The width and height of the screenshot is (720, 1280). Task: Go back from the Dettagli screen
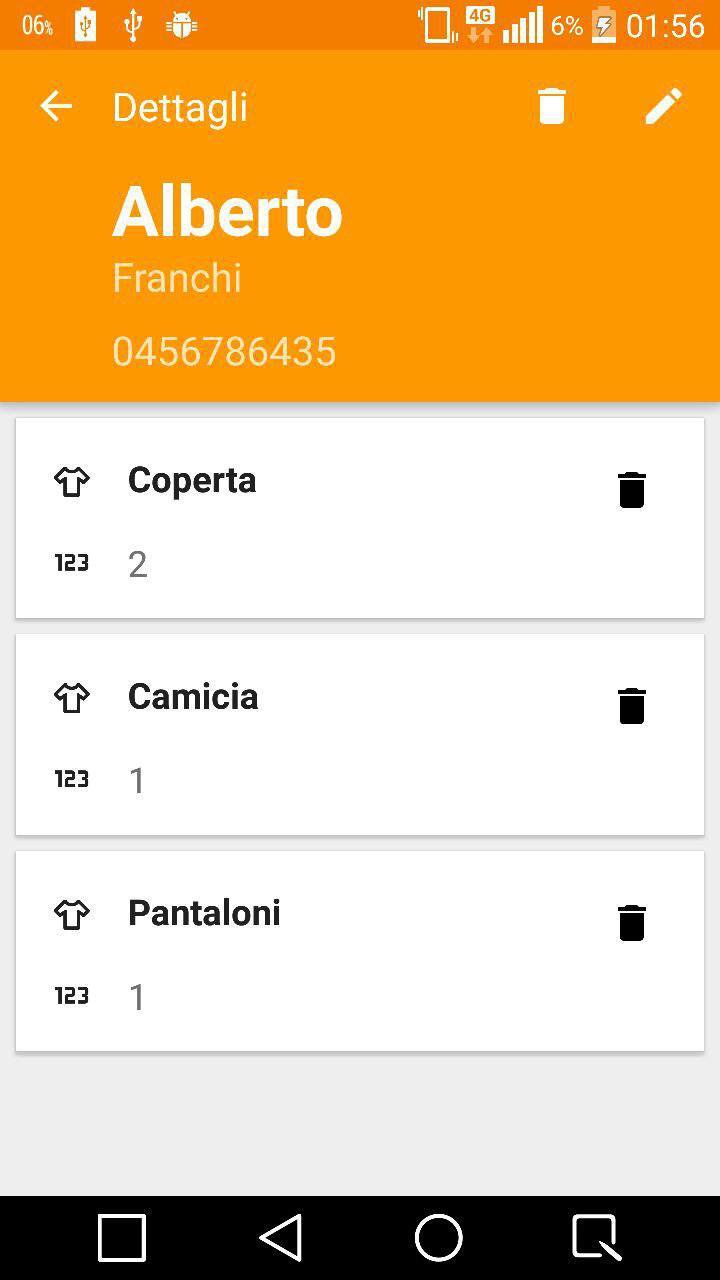(56, 106)
